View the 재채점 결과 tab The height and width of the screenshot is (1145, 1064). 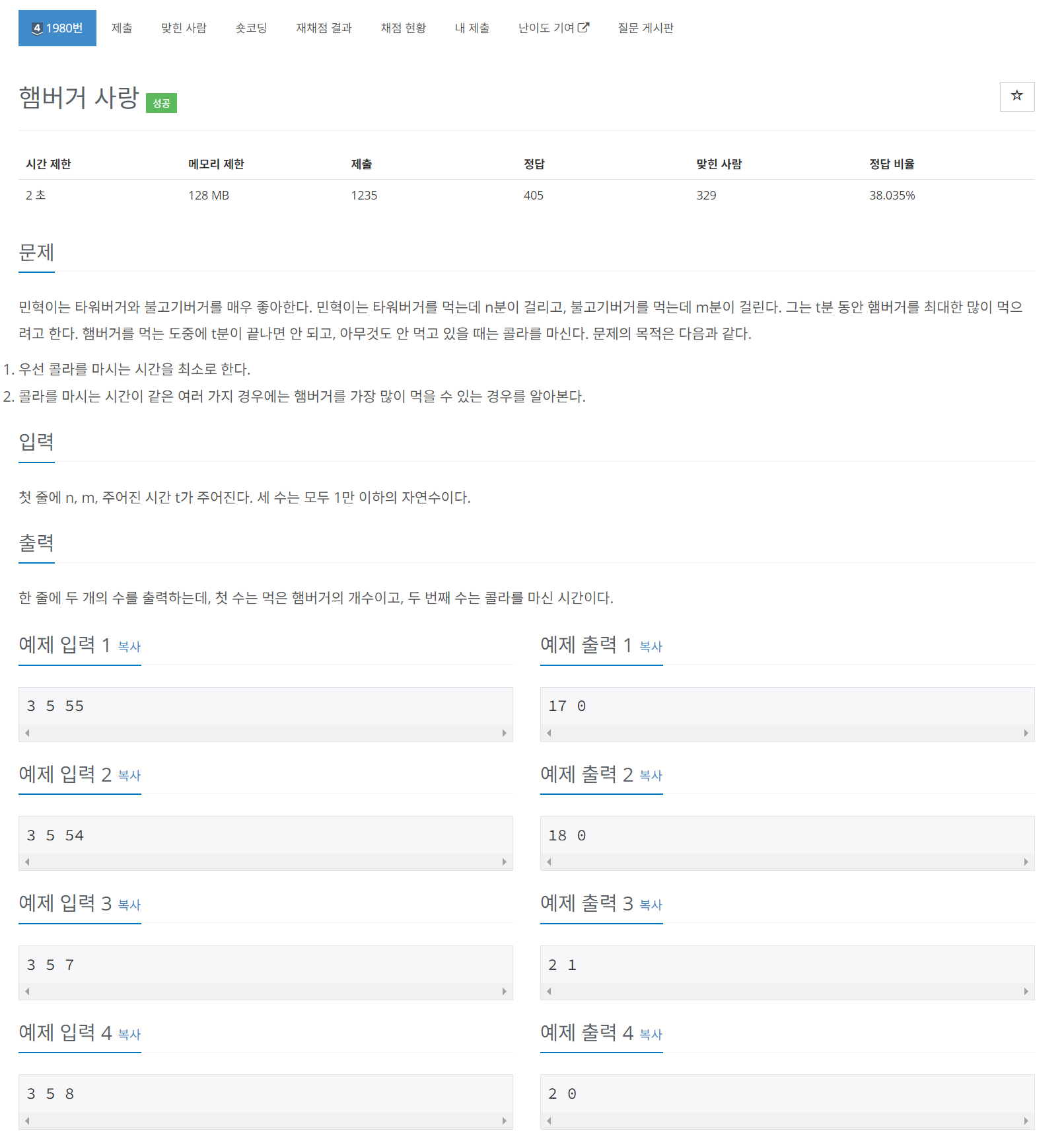coord(324,28)
